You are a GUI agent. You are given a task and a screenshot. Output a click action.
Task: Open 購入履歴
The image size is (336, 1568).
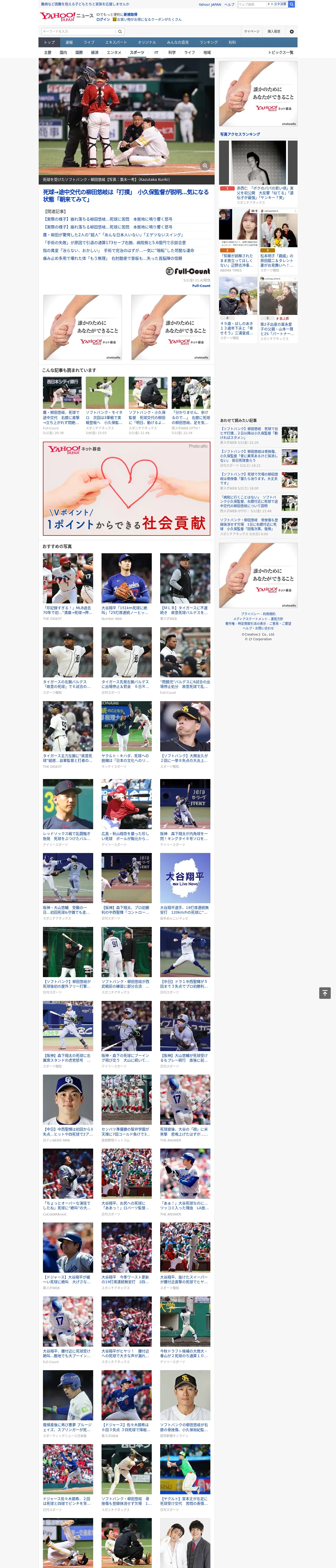274,31
